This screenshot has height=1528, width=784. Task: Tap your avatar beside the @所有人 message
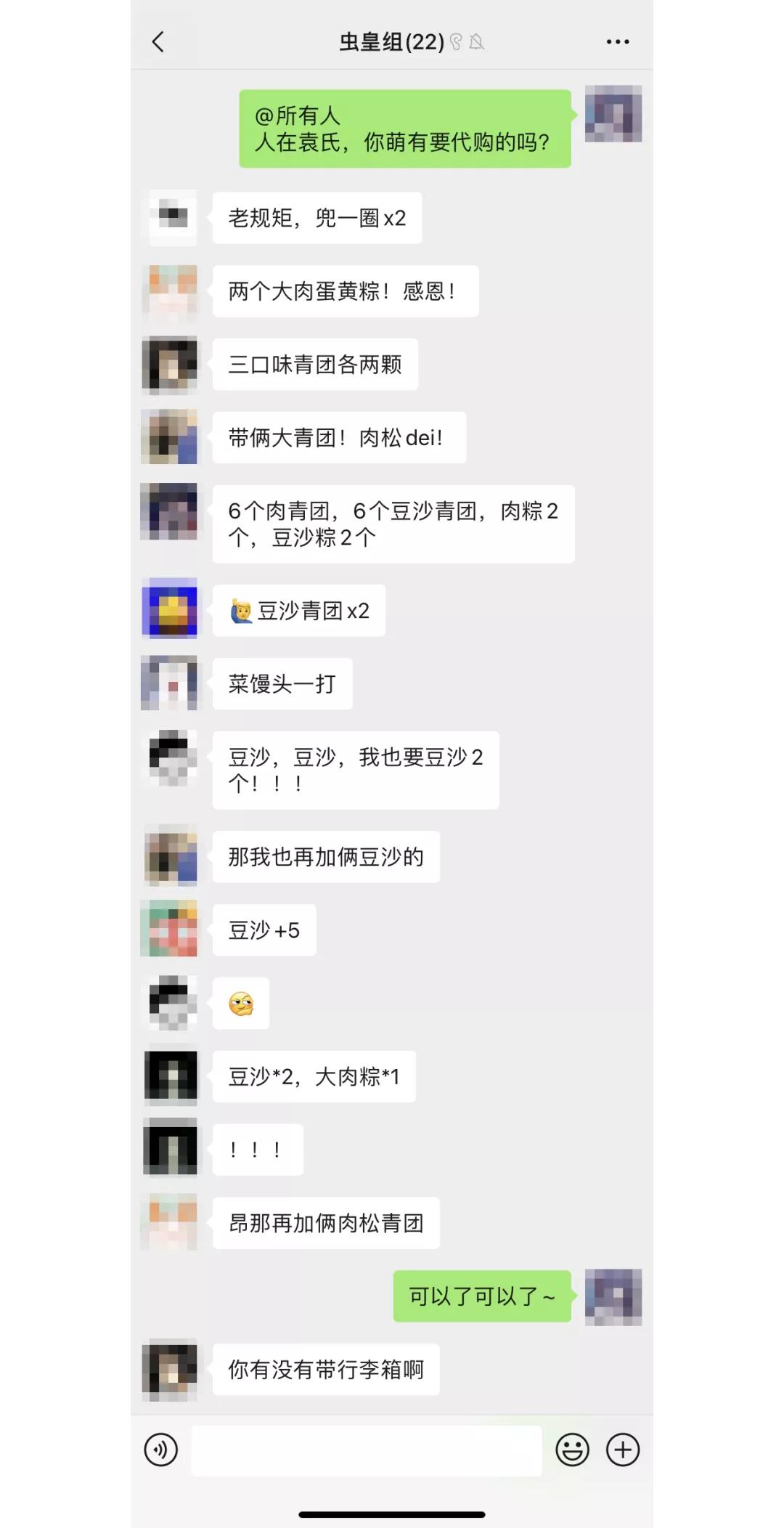tap(613, 116)
